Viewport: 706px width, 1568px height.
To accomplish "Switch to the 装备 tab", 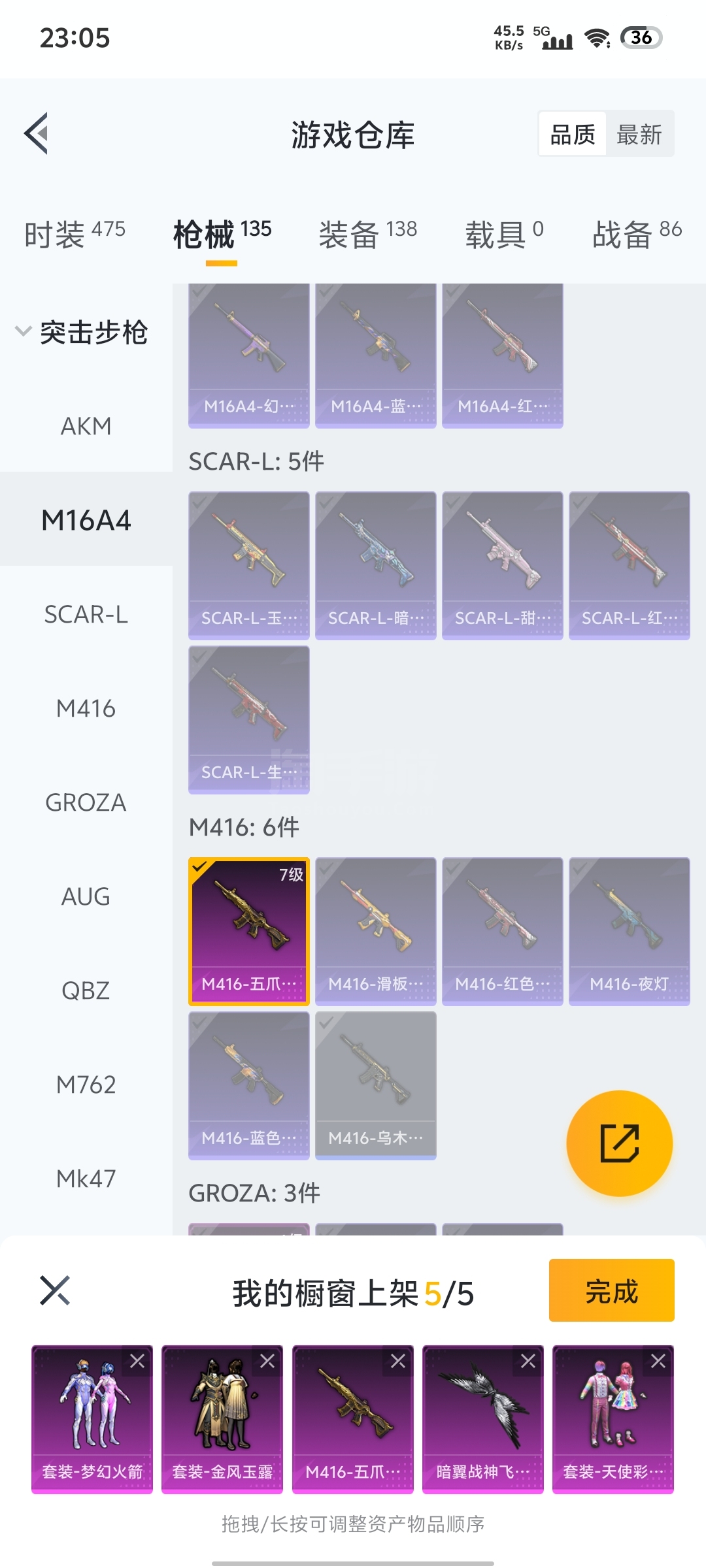I will (367, 234).
